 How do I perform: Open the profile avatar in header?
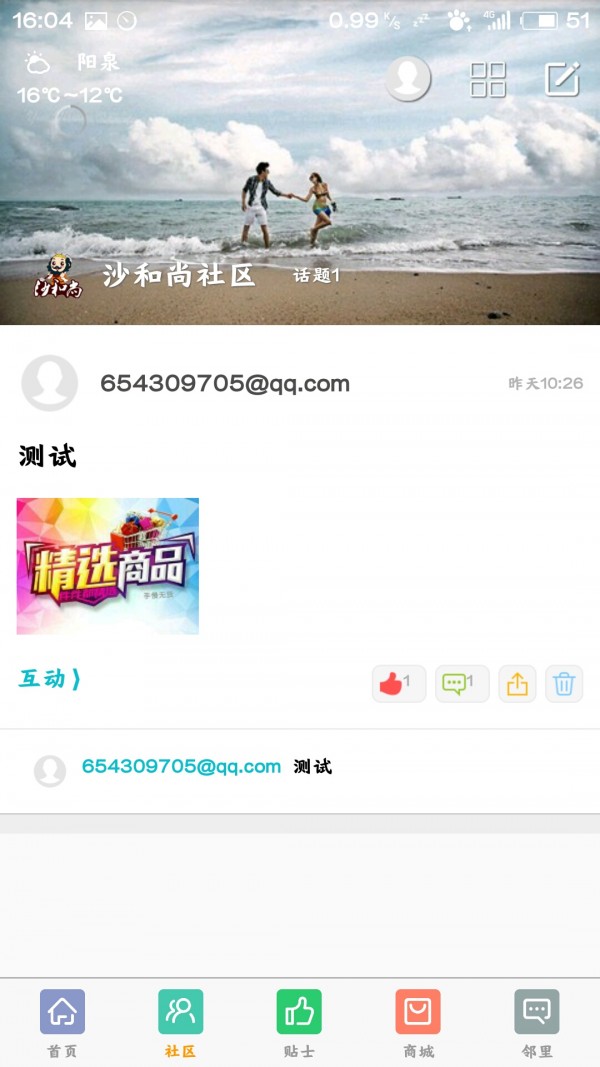coord(408,78)
